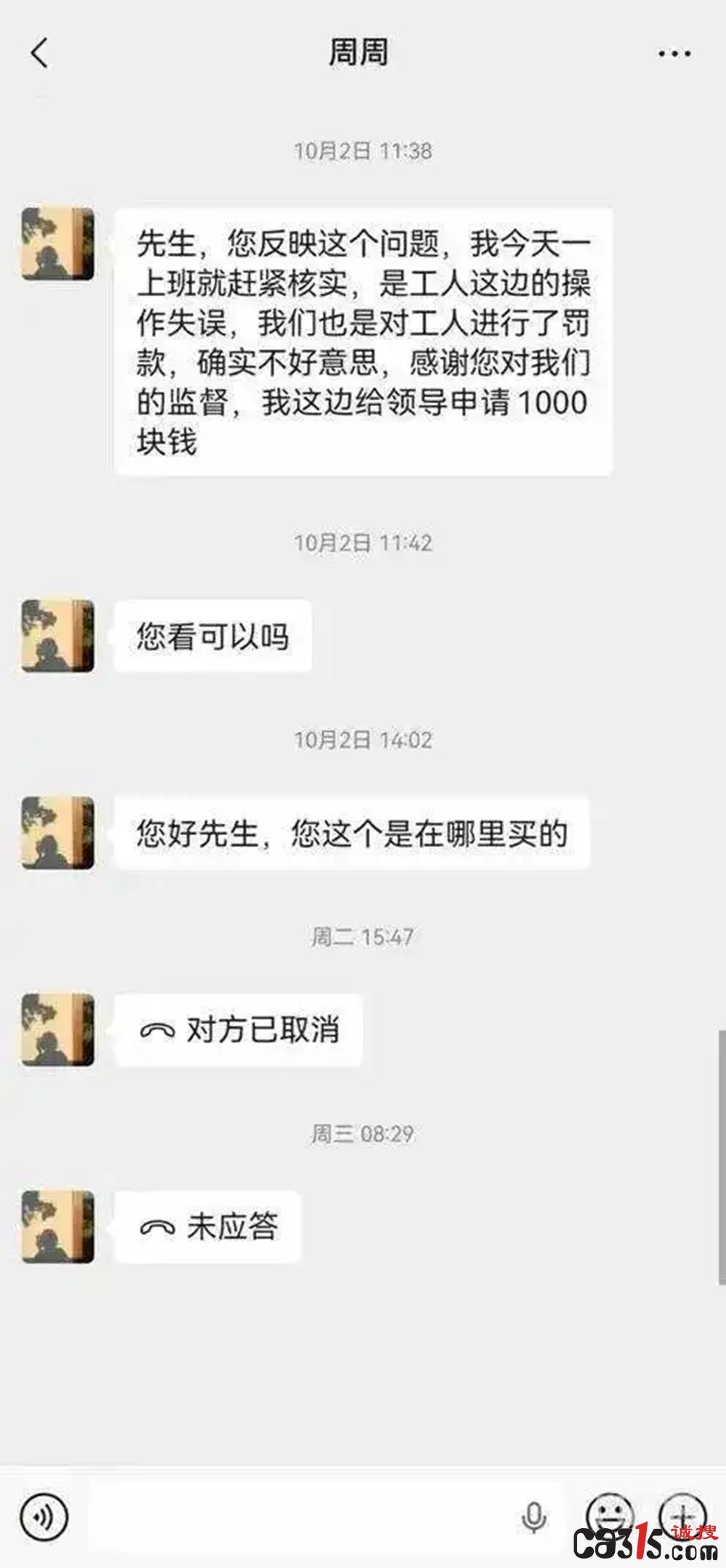This screenshot has height=1568, width=726.
Task: Open the emoji sticker panel
Action: [x=609, y=1515]
